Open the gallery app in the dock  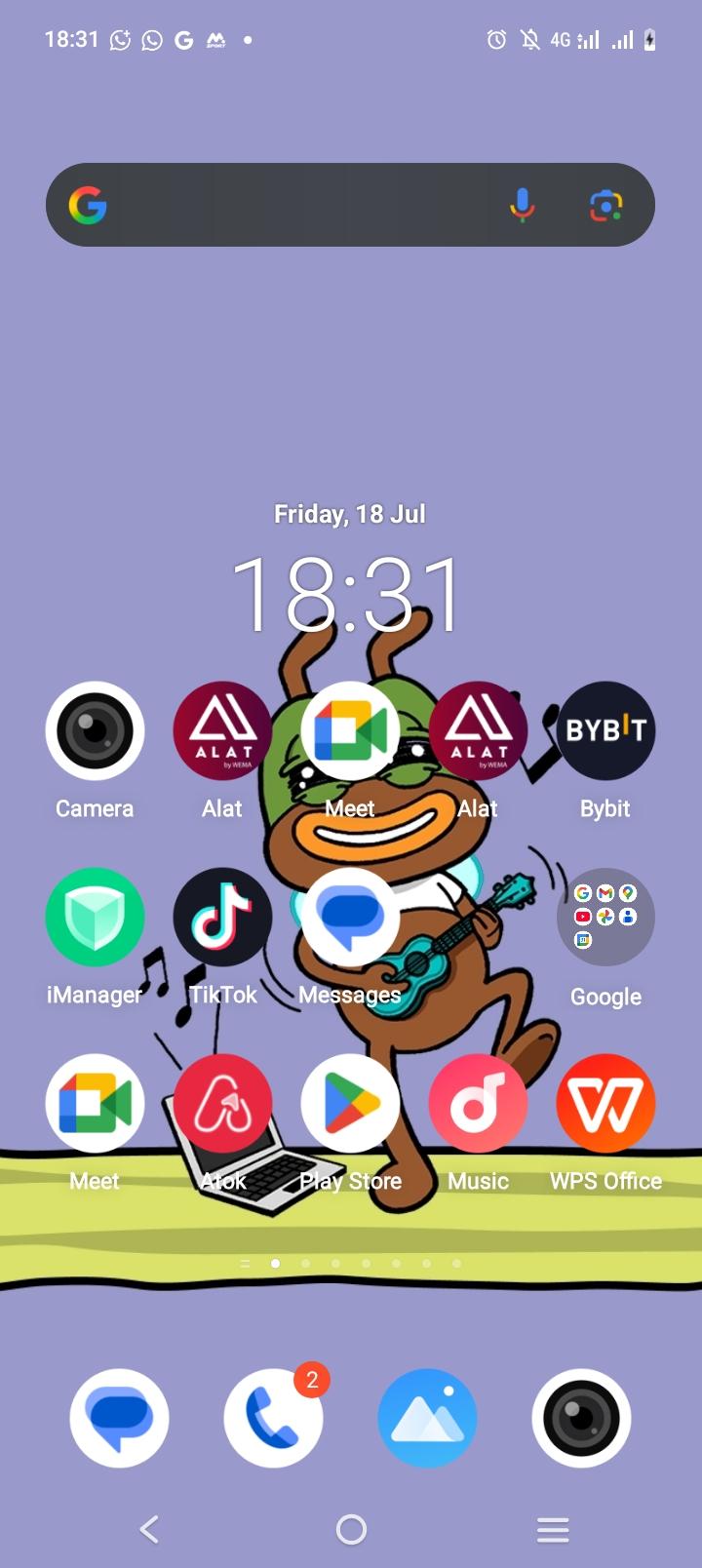click(427, 1418)
